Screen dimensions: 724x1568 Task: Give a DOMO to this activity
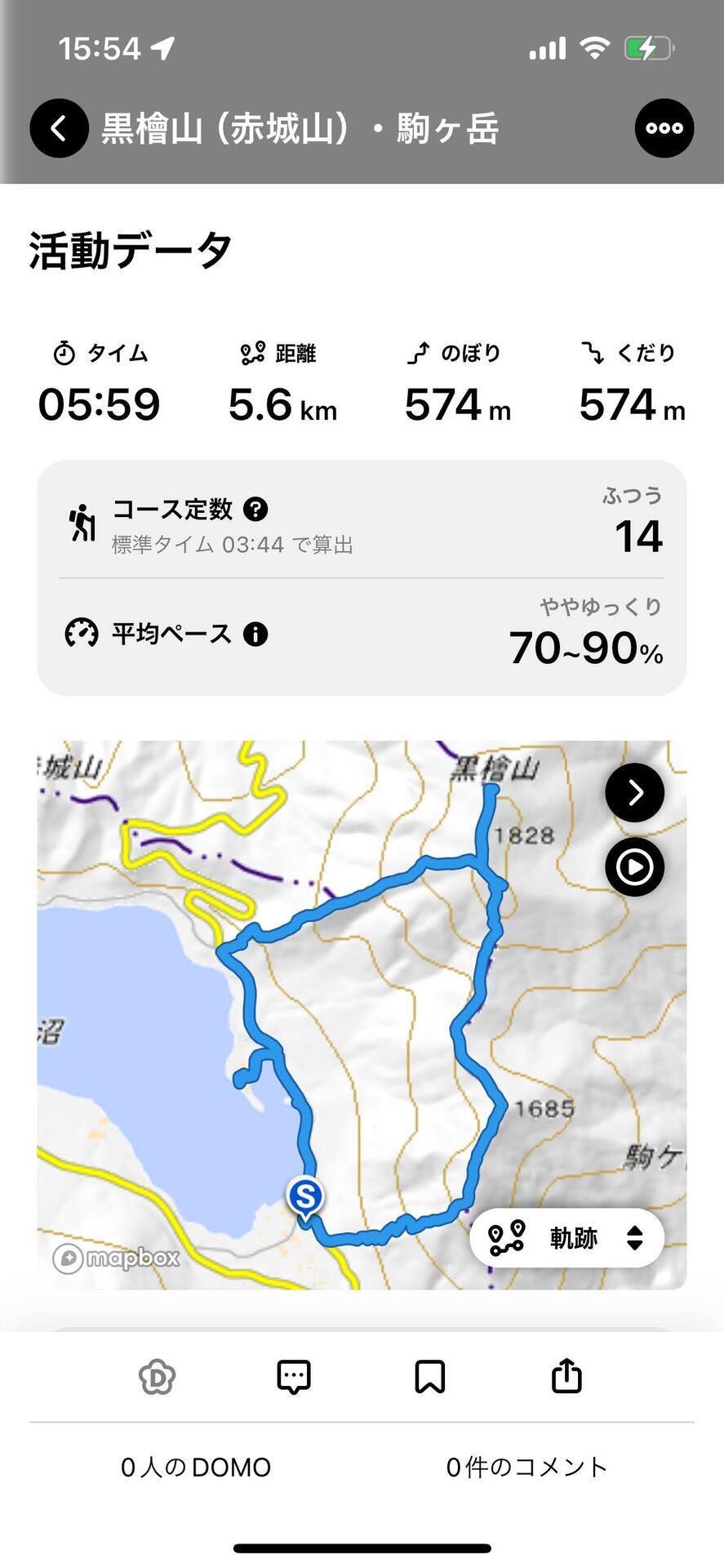point(157,1377)
